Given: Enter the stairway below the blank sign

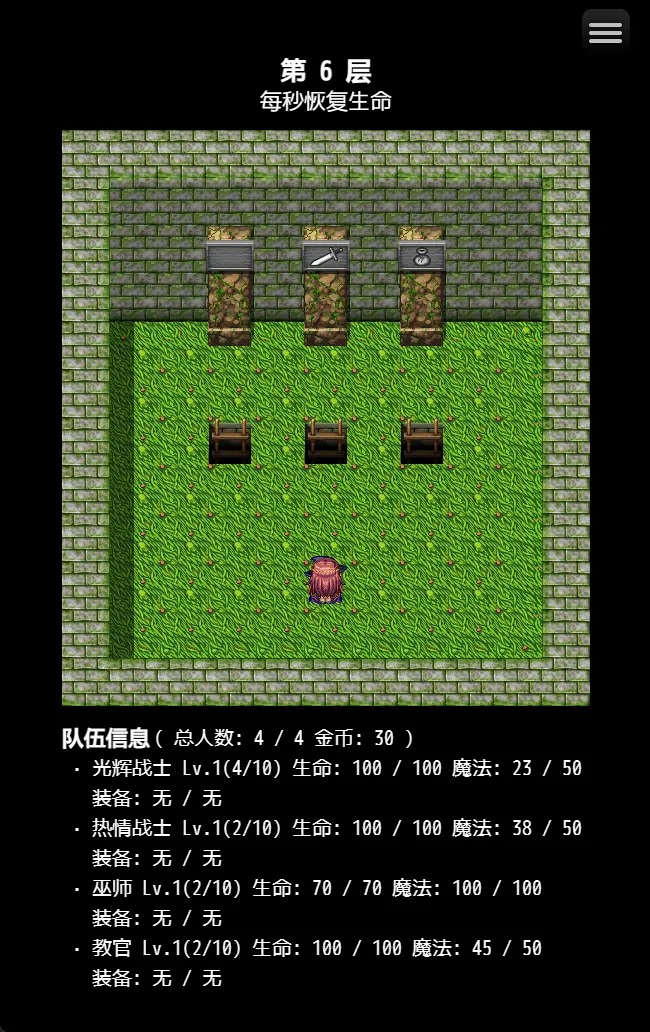Looking at the screenshot, I should click(230, 443).
